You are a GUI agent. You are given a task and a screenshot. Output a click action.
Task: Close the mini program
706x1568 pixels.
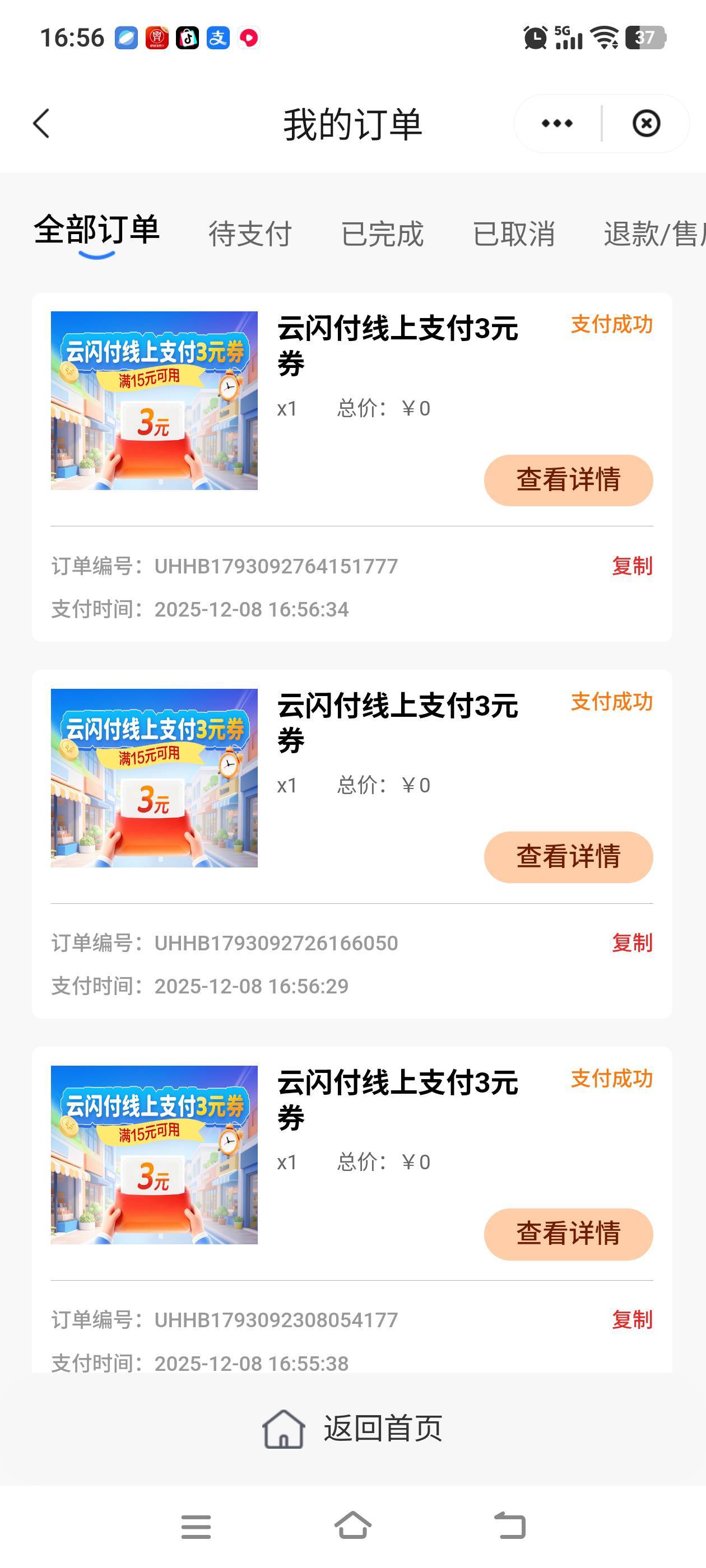pos(645,124)
